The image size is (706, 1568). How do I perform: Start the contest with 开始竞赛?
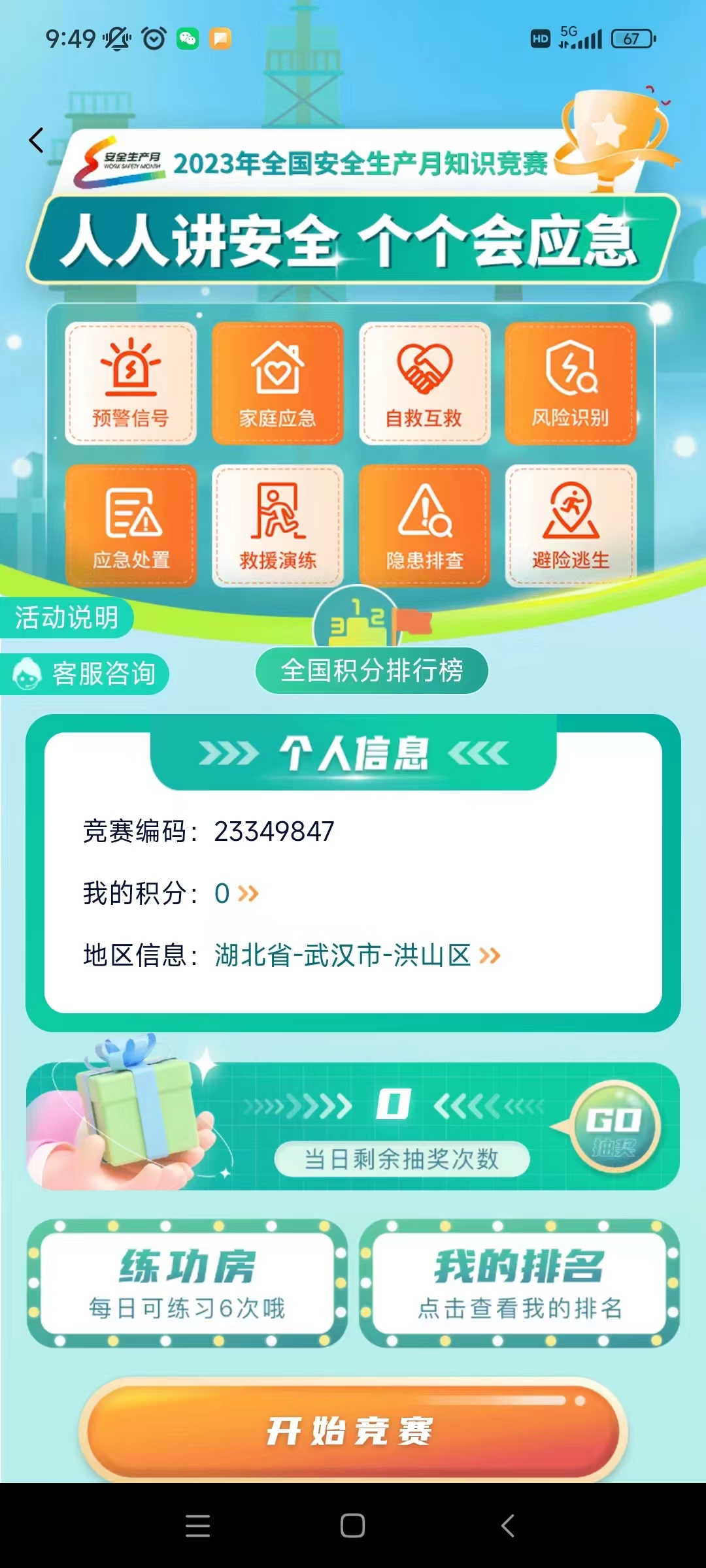(x=353, y=1431)
